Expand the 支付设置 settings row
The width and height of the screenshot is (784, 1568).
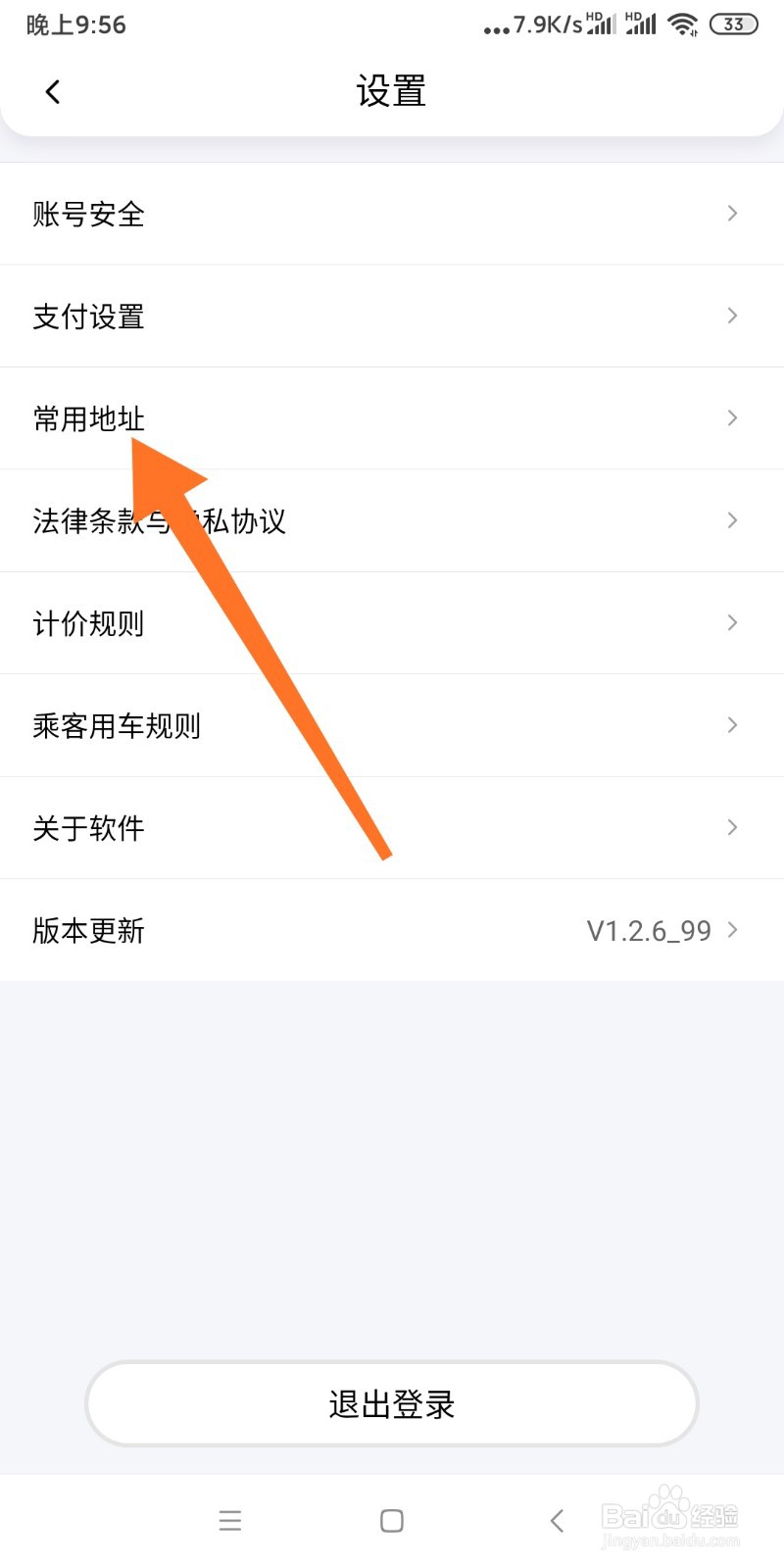tap(392, 316)
